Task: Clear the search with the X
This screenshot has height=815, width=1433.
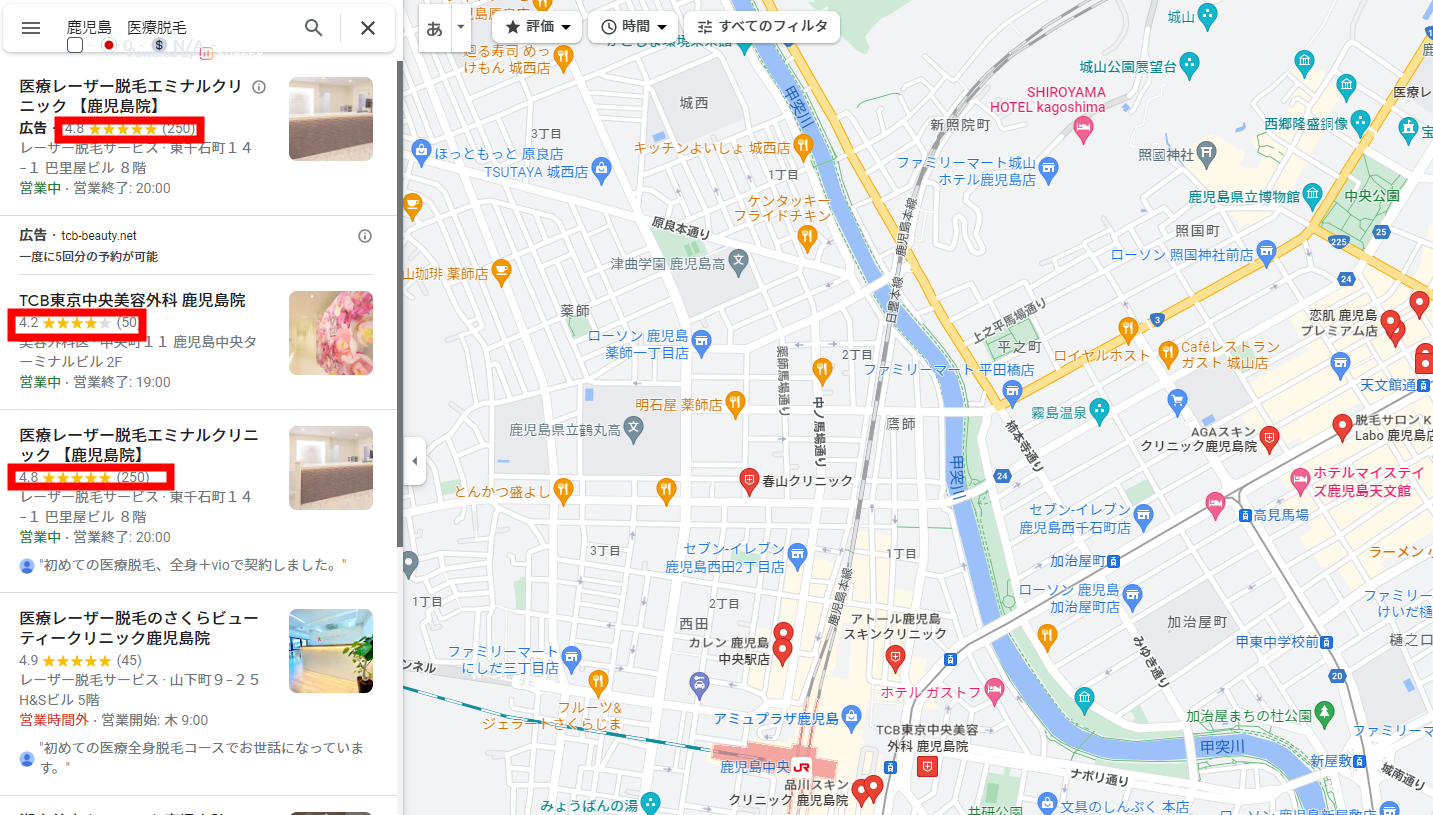Action: (x=368, y=28)
